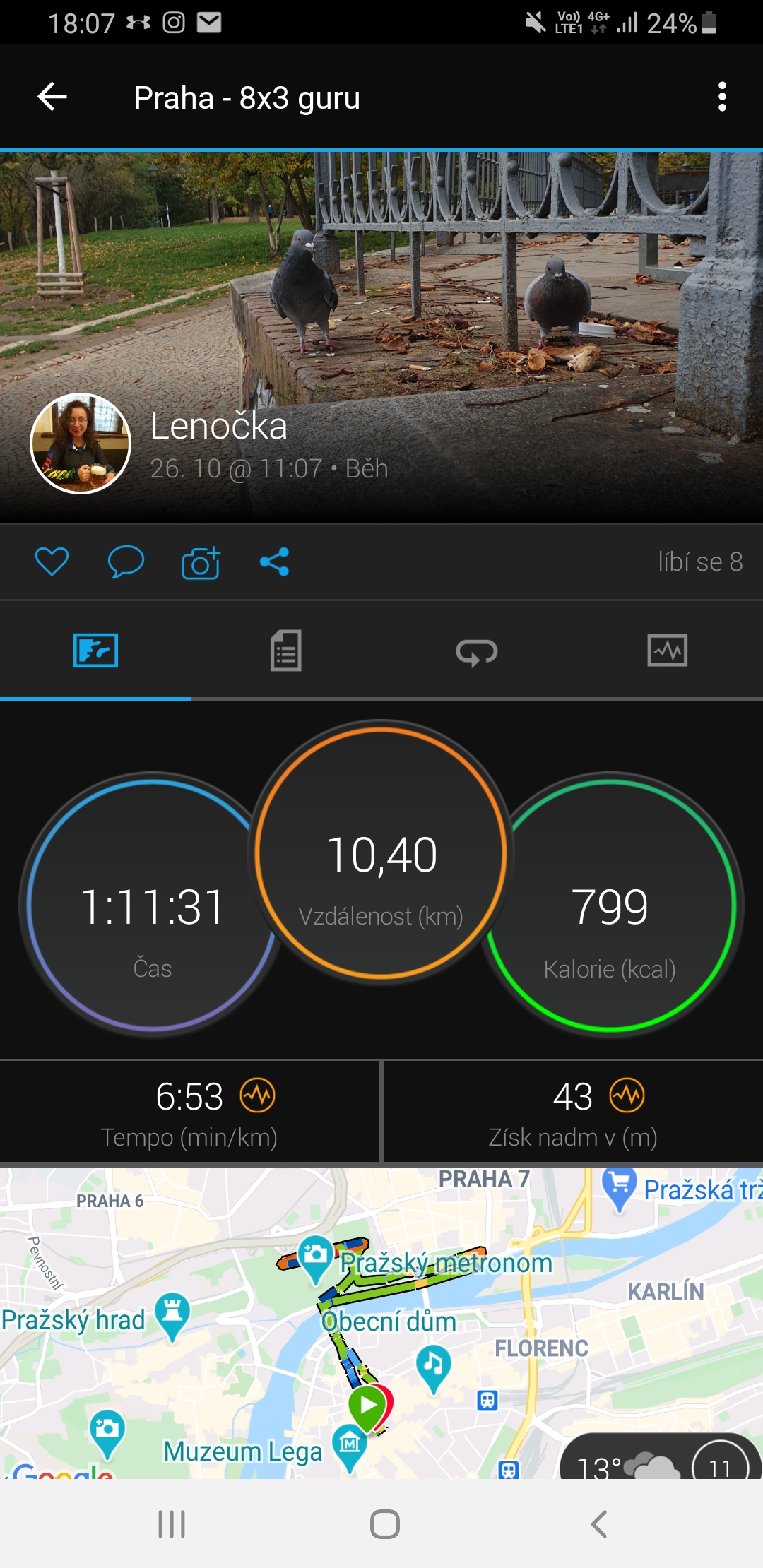
Task: Add a photo with the camera icon
Action: [x=201, y=562]
